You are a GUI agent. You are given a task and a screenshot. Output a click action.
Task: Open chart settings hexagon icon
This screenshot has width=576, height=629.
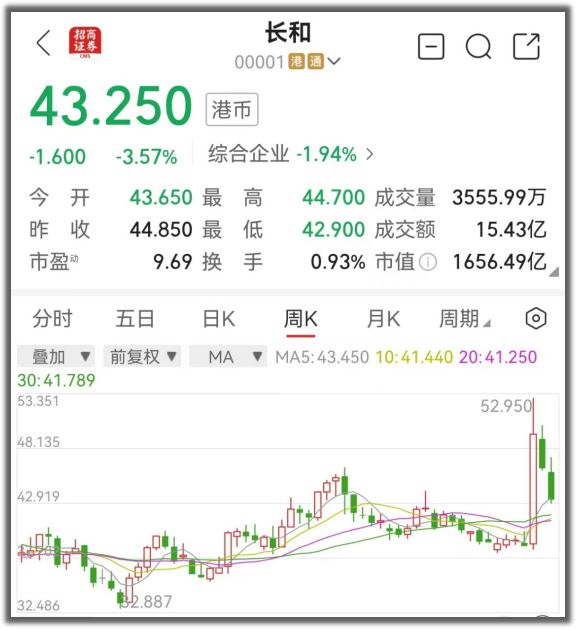[x=536, y=319]
